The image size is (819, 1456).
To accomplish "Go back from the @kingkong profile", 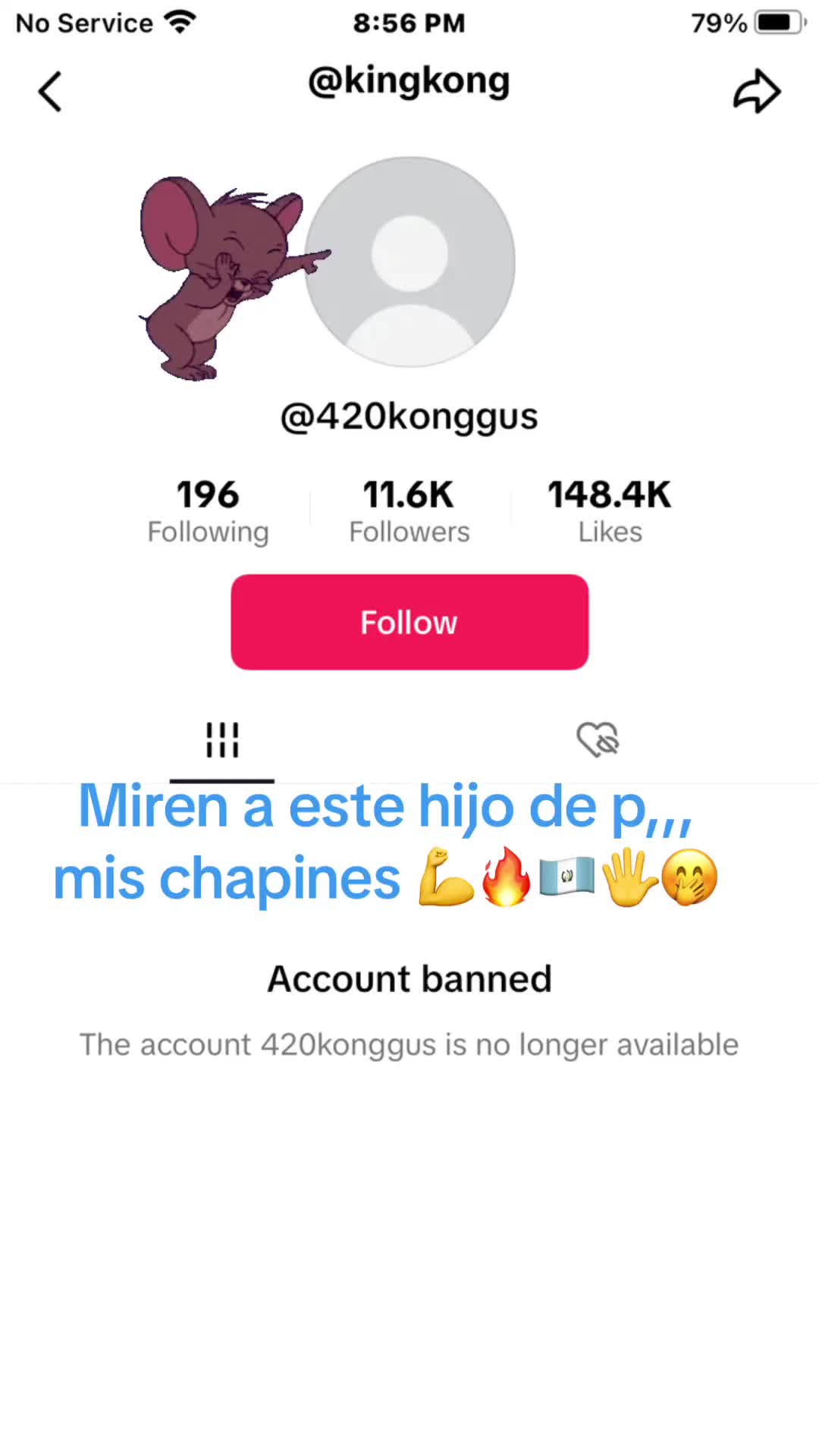I will [x=50, y=92].
